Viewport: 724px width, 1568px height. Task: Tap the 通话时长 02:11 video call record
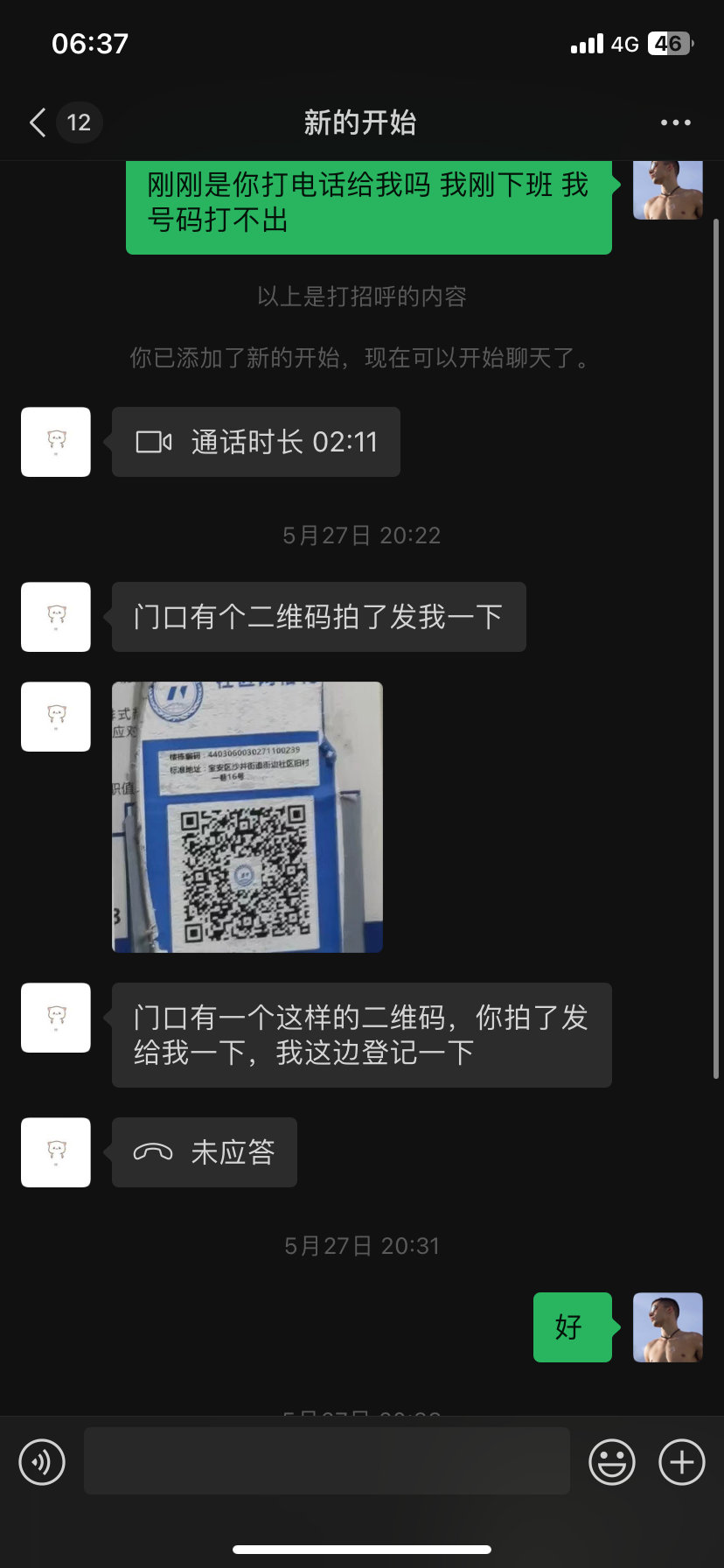pyautogui.click(x=256, y=442)
